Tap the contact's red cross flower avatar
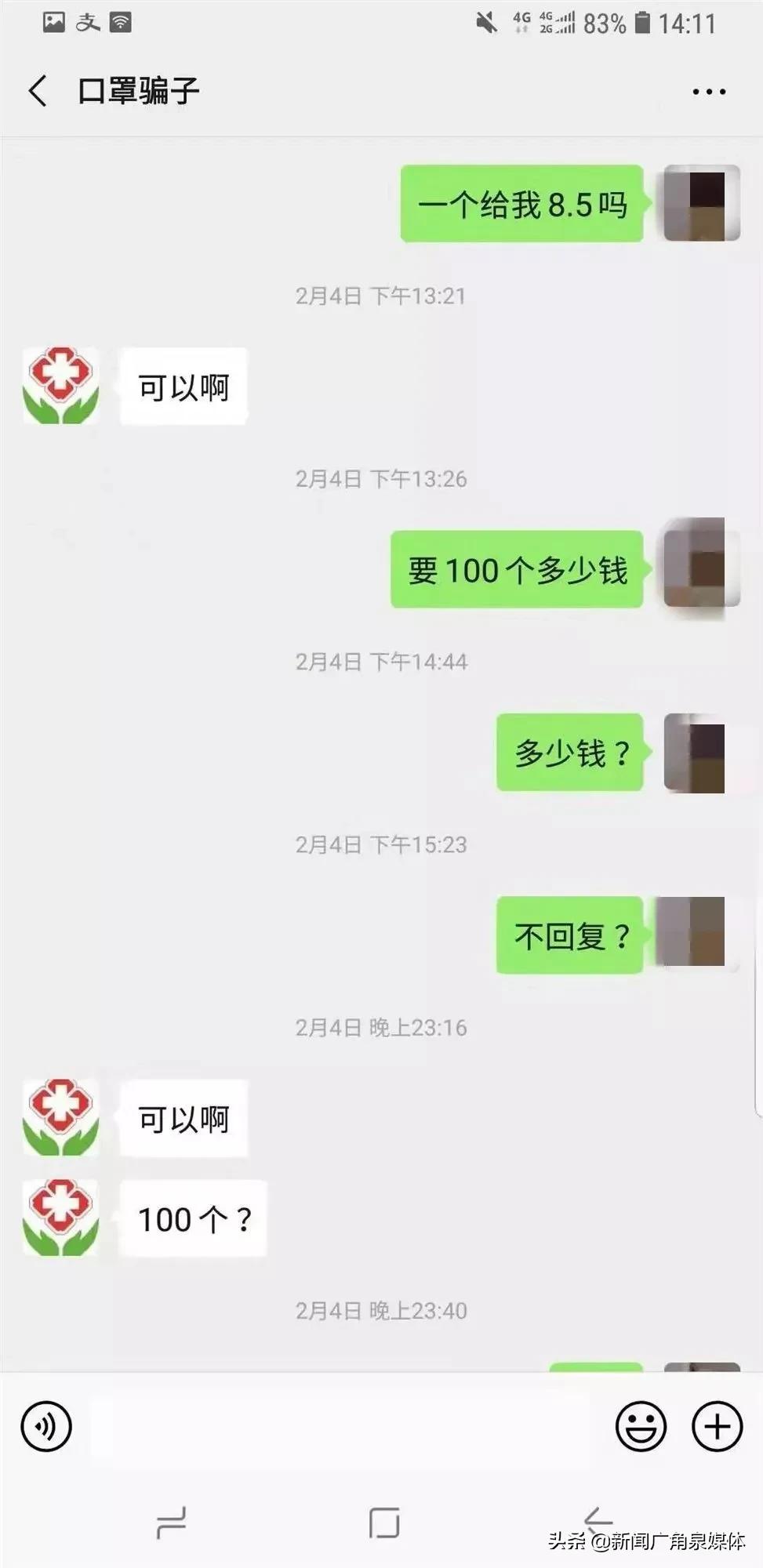 60,385
